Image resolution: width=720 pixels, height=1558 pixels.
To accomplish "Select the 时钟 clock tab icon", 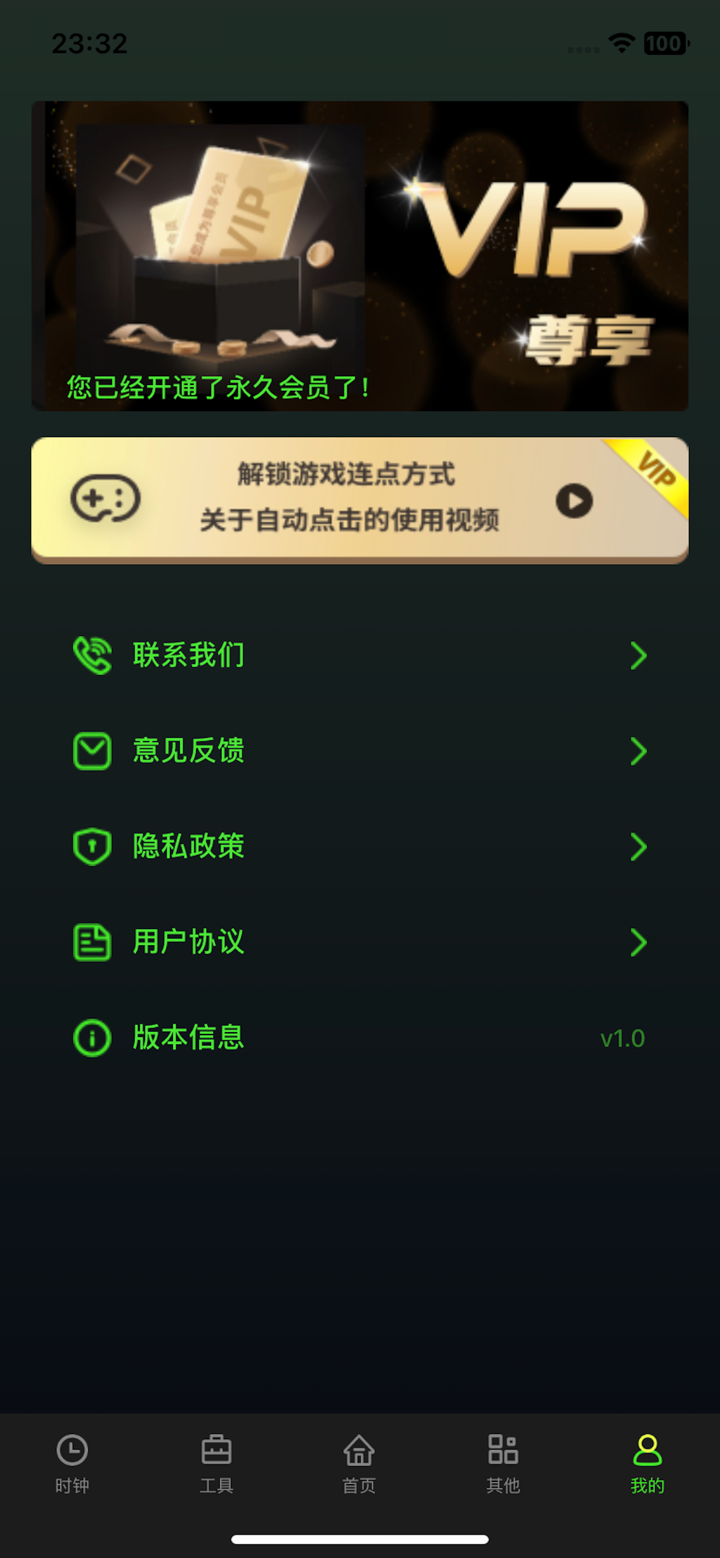I will (70, 1450).
